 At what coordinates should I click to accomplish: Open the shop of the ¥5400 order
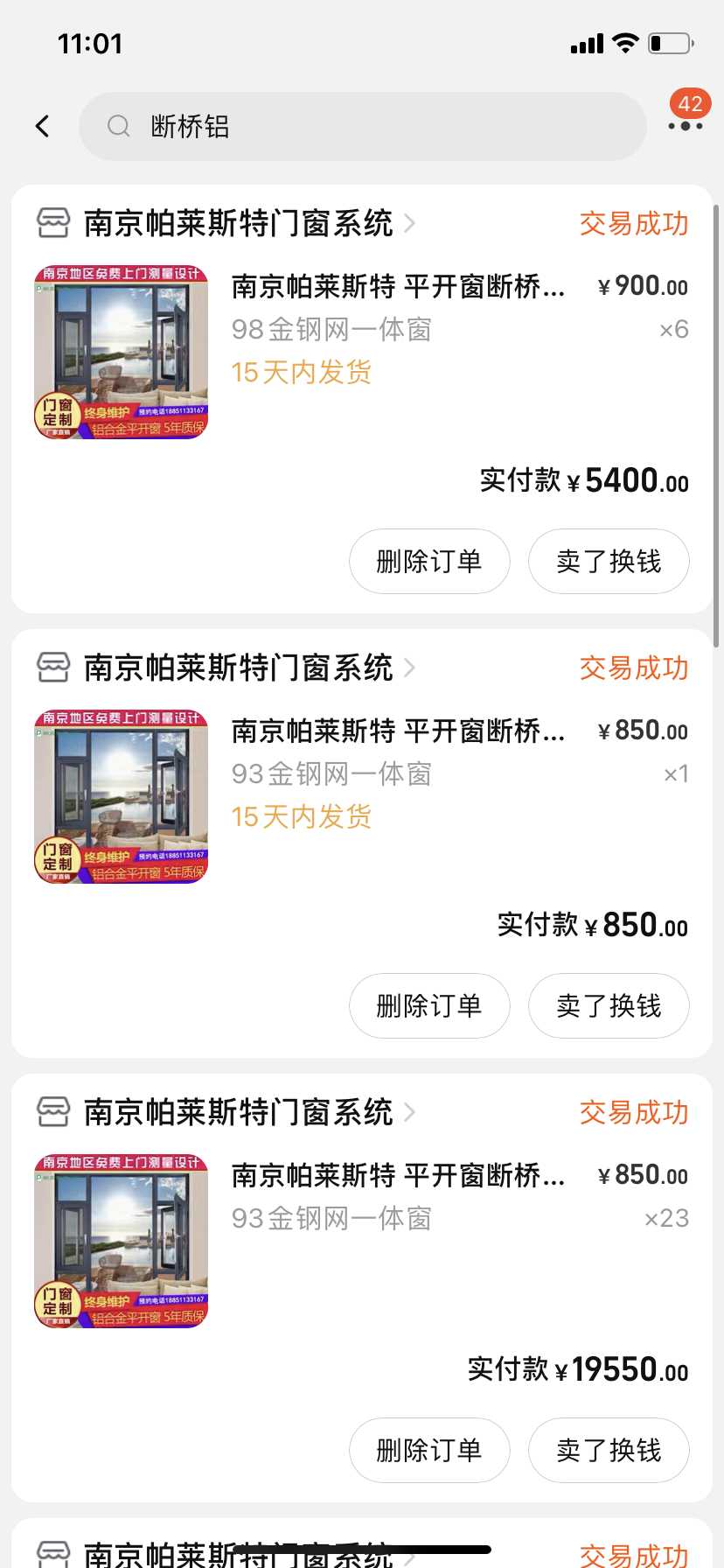tap(238, 224)
